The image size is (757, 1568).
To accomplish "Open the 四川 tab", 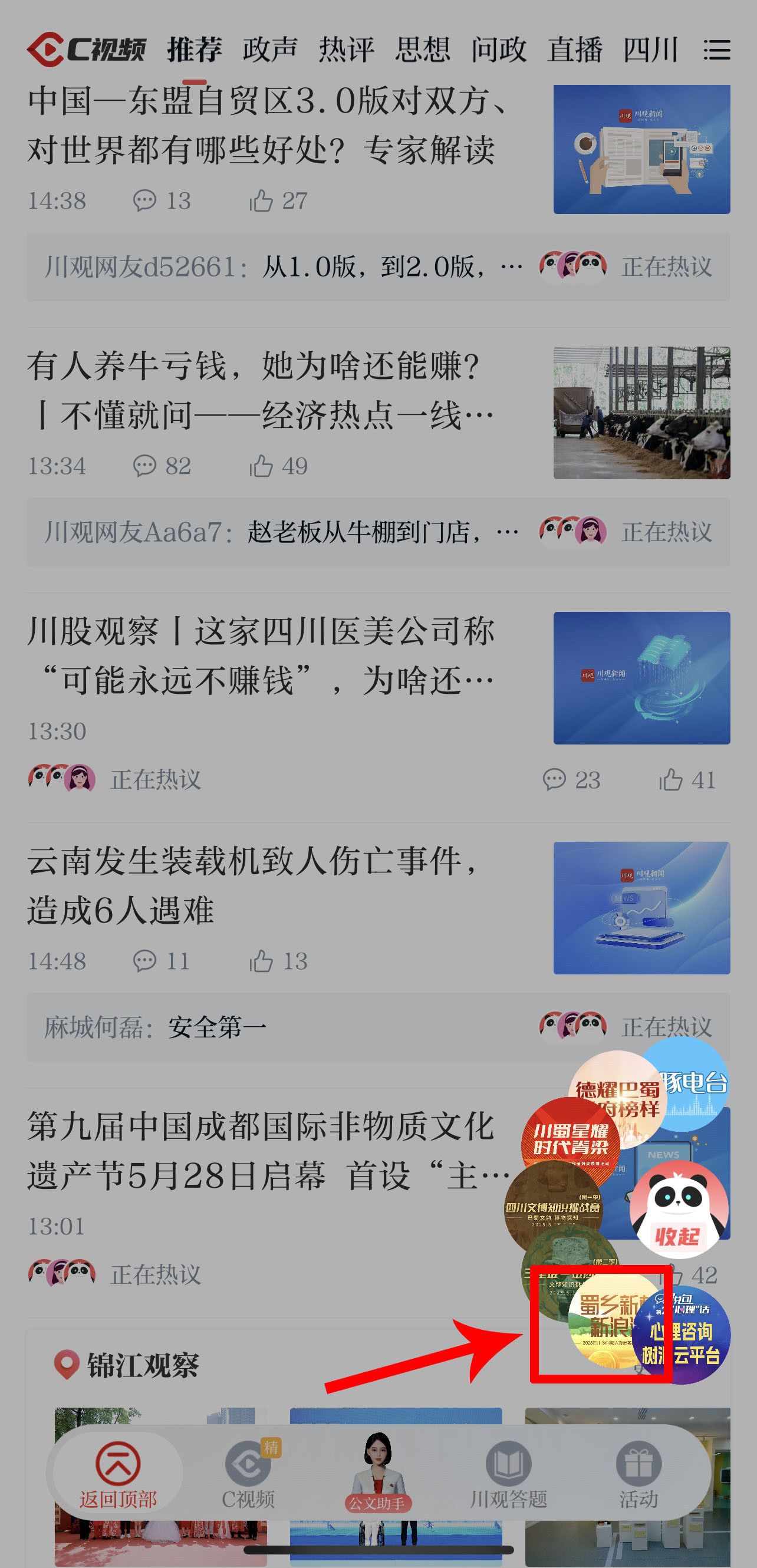I will click(x=650, y=50).
